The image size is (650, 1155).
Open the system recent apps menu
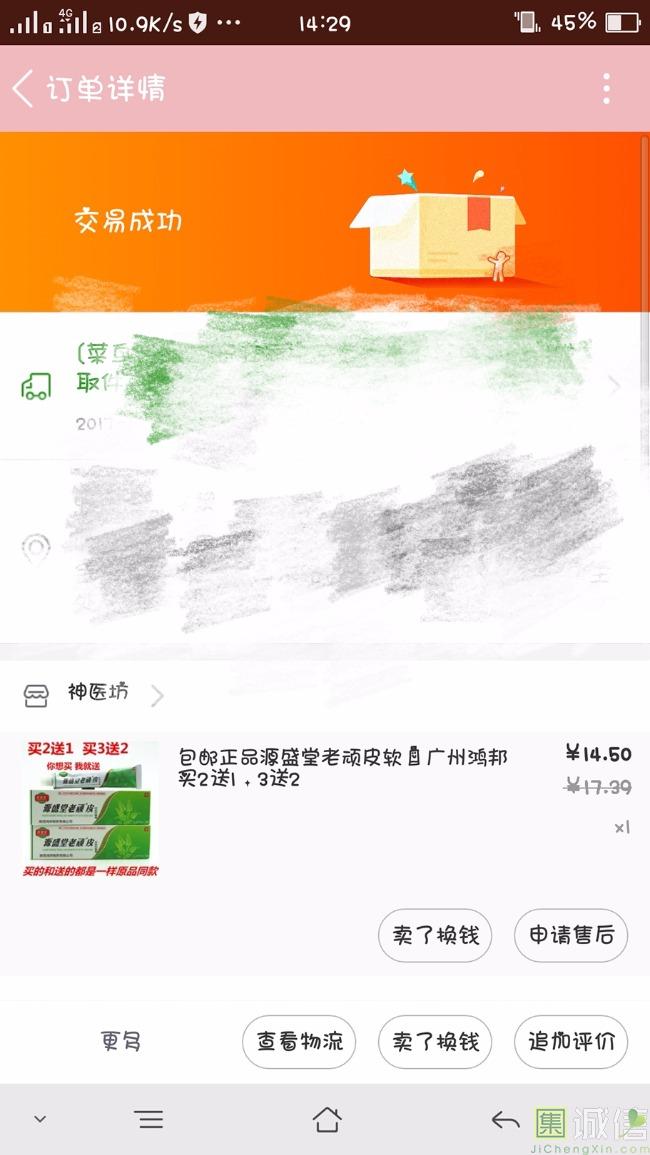pos(150,1120)
